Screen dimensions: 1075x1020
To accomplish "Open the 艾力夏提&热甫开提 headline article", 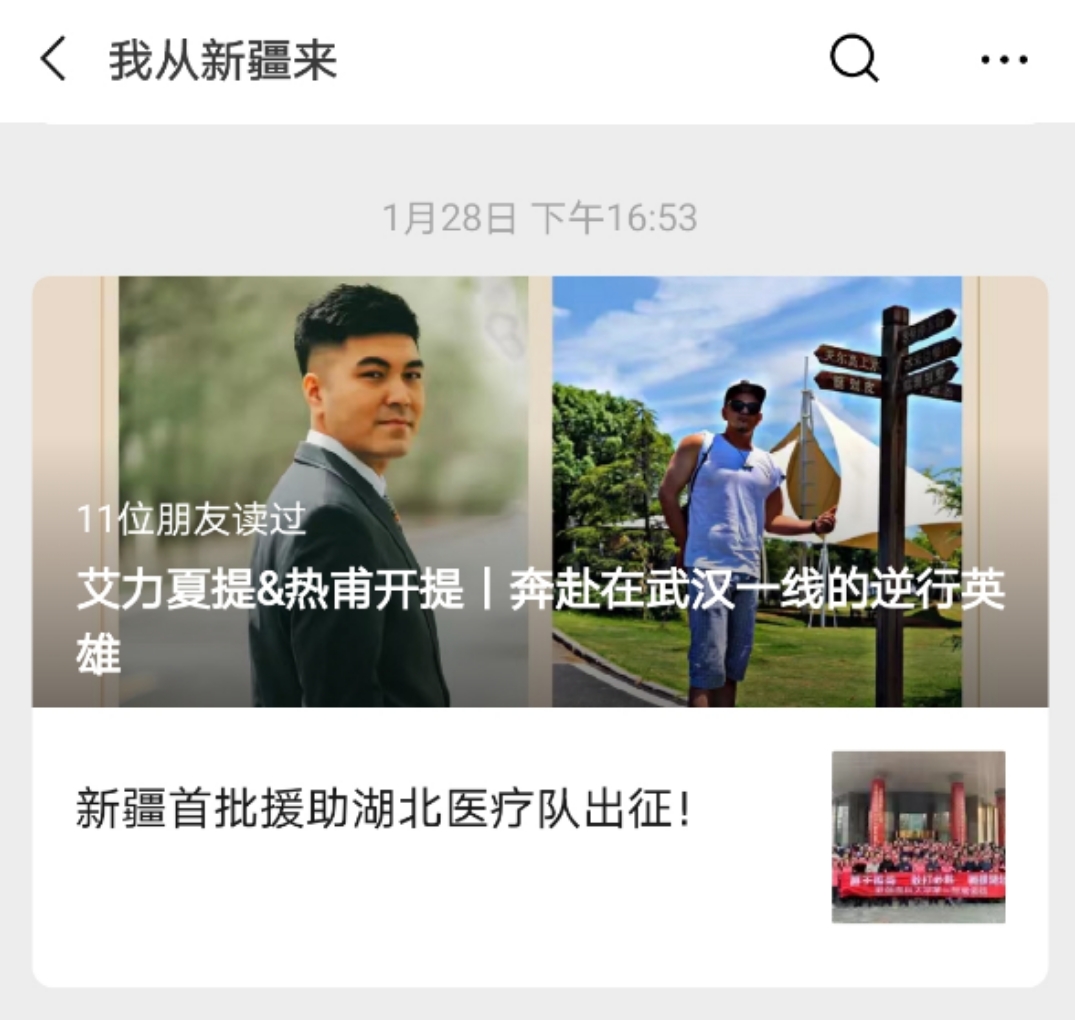I will pyautogui.click(x=540, y=592).
